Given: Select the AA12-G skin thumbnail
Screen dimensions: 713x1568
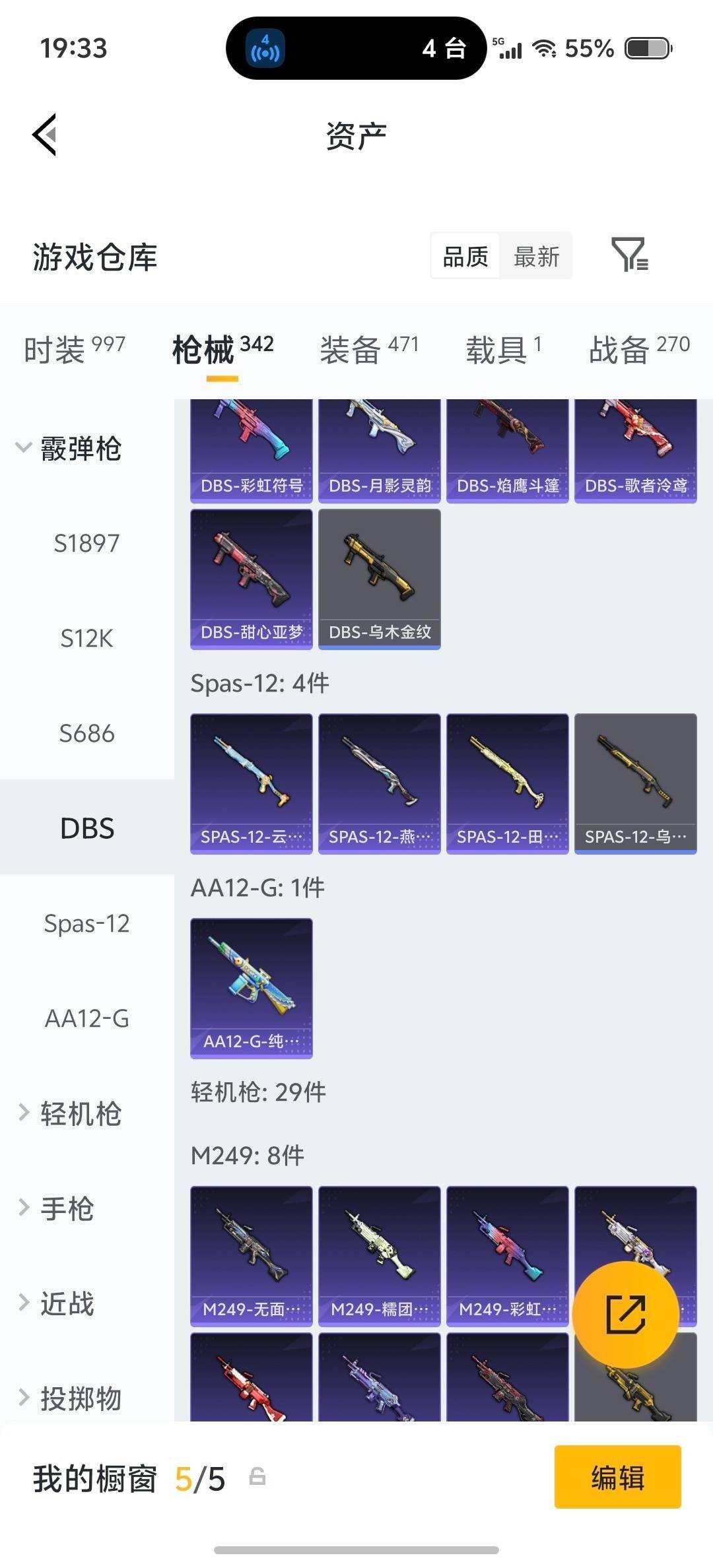Looking at the screenshot, I should 251,987.
